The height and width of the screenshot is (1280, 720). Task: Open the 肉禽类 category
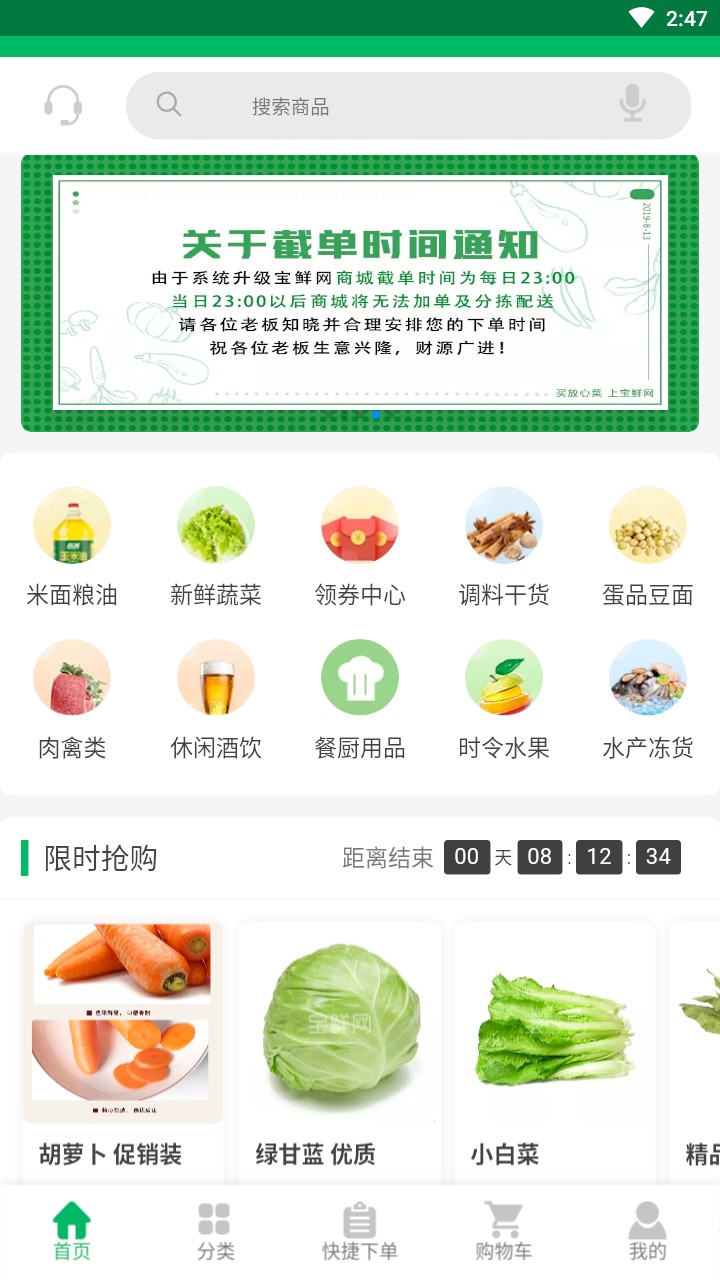point(72,700)
